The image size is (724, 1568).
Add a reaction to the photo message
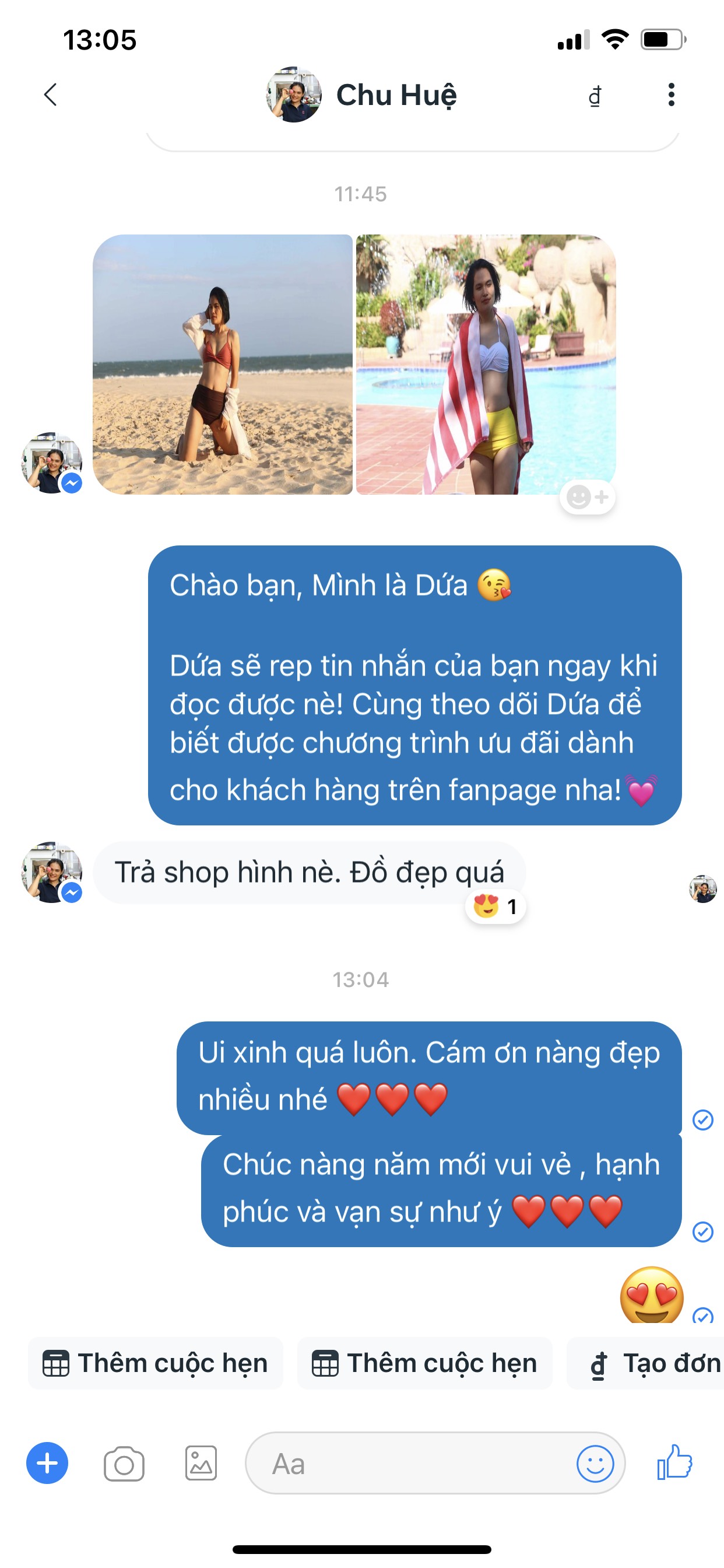point(587,496)
